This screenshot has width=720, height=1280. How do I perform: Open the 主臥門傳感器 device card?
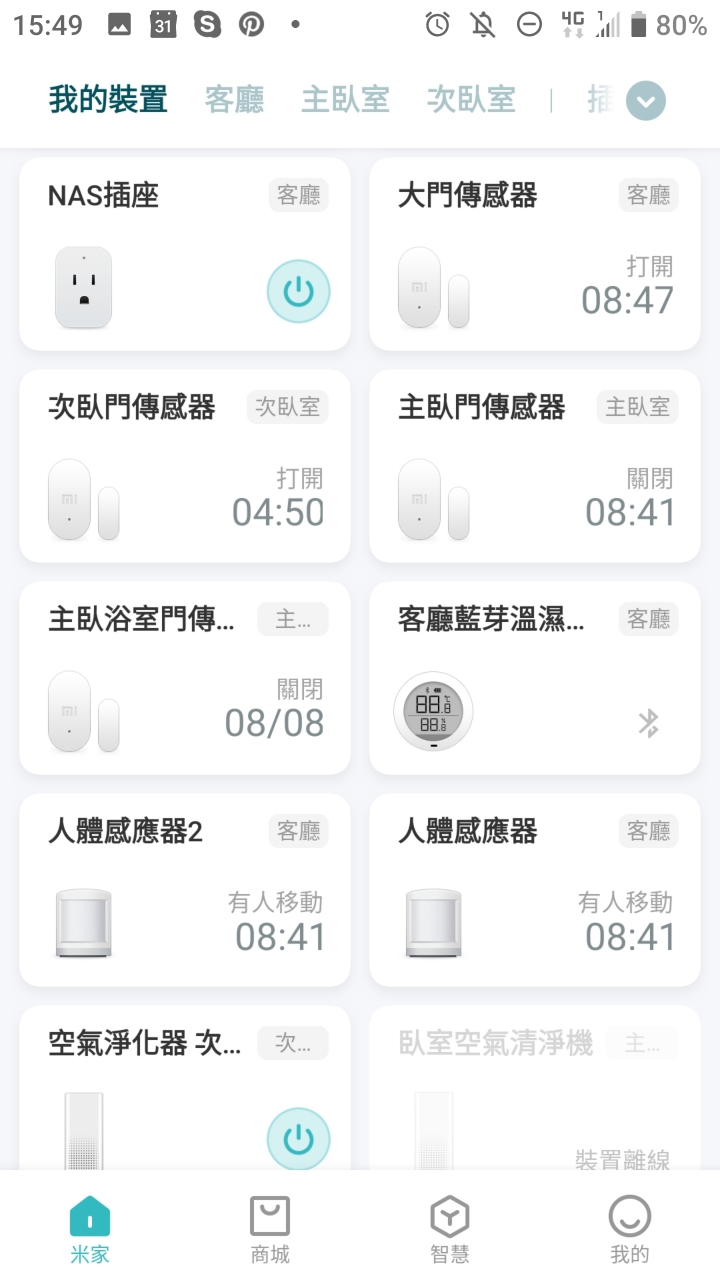tap(534, 466)
